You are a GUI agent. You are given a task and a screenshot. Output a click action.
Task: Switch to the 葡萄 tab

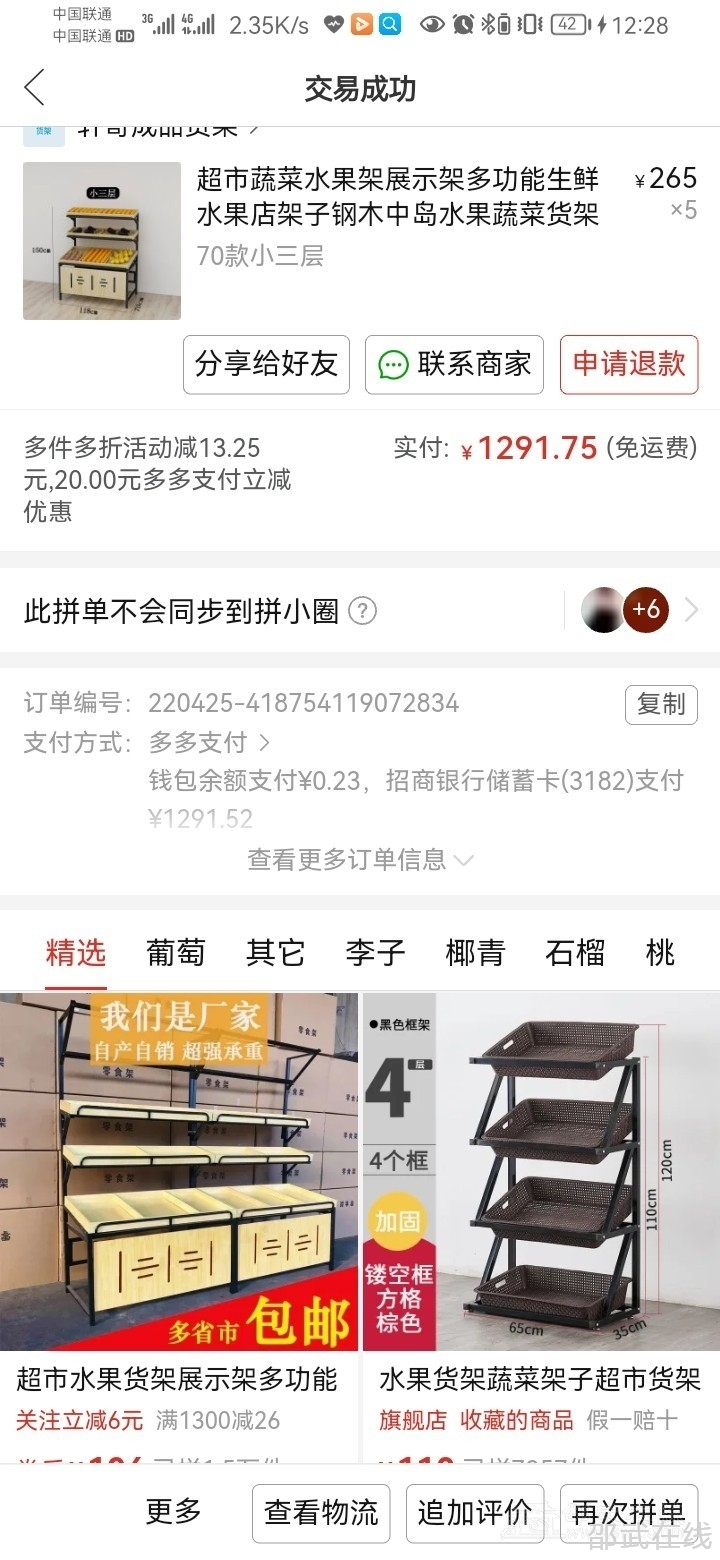click(176, 953)
